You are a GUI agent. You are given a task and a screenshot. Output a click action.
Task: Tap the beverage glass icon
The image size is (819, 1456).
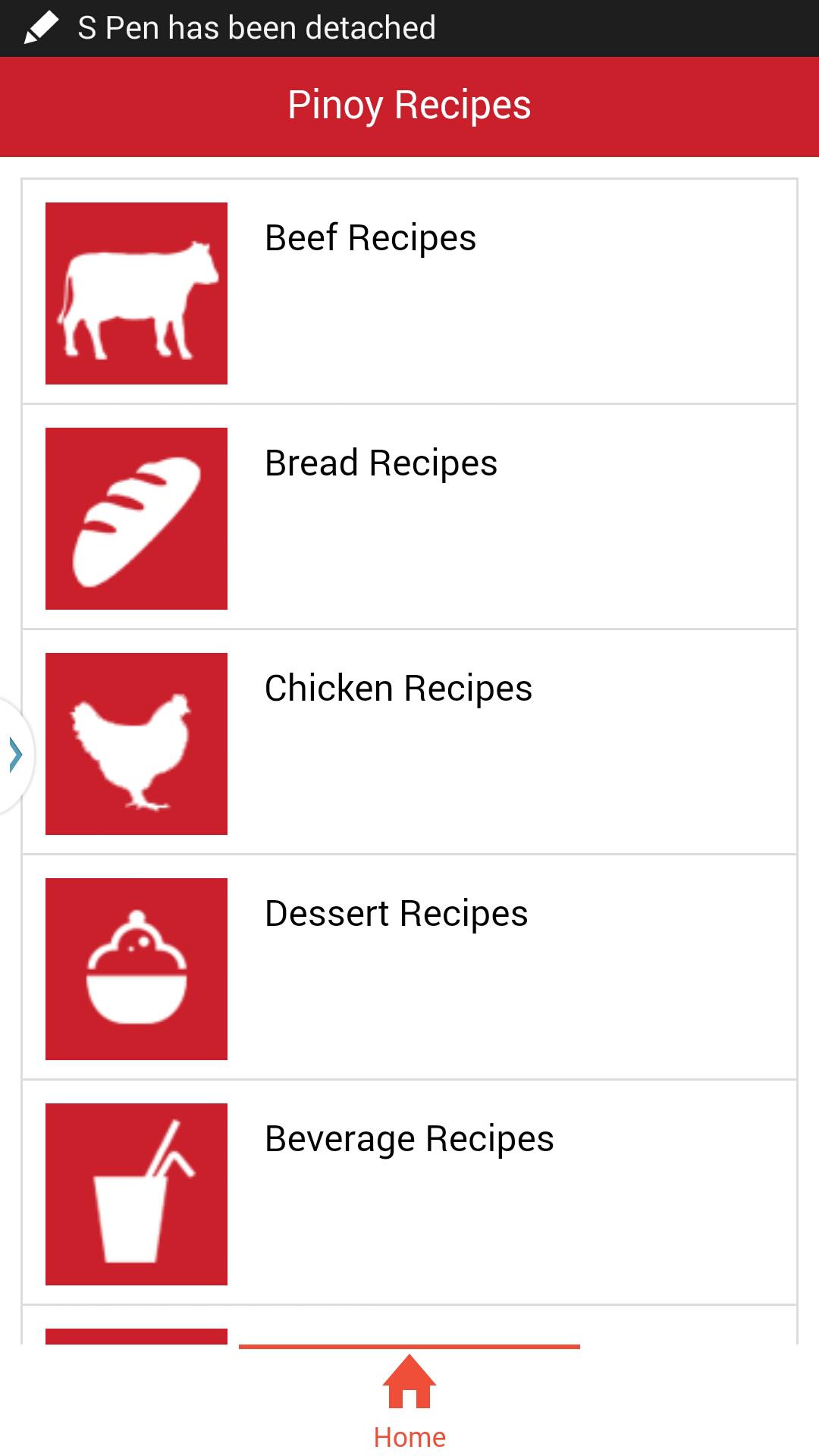click(x=136, y=1192)
